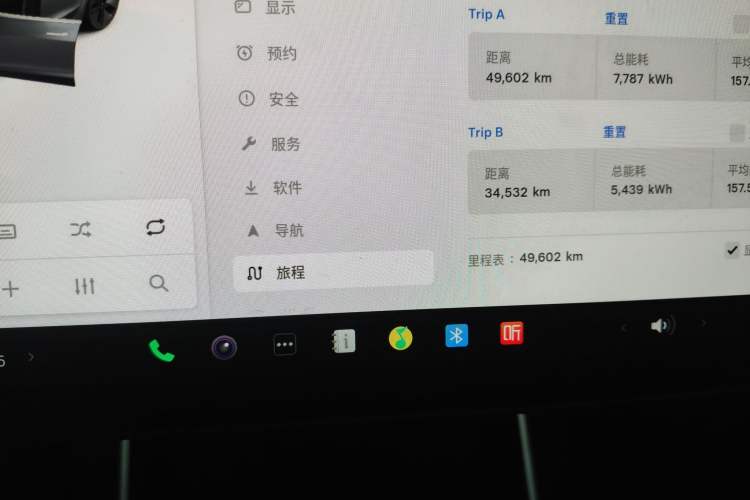
Task: Tap the volume speaker icon
Action: click(x=661, y=326)
